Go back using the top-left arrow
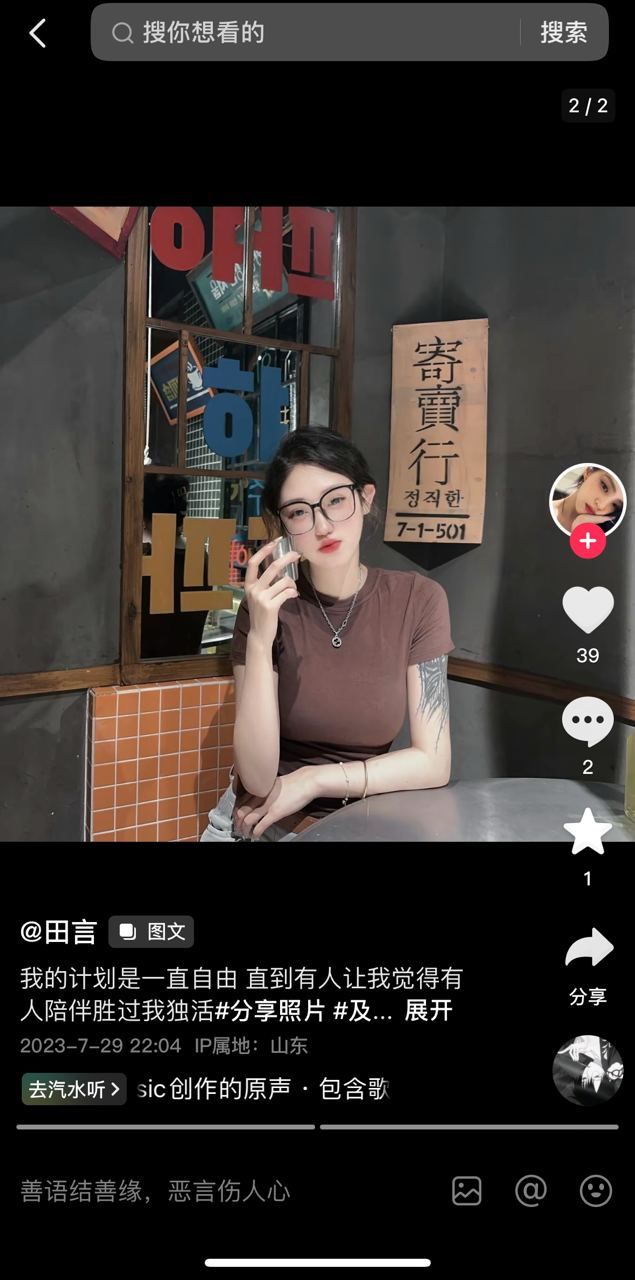 click(x=37, y=33)
